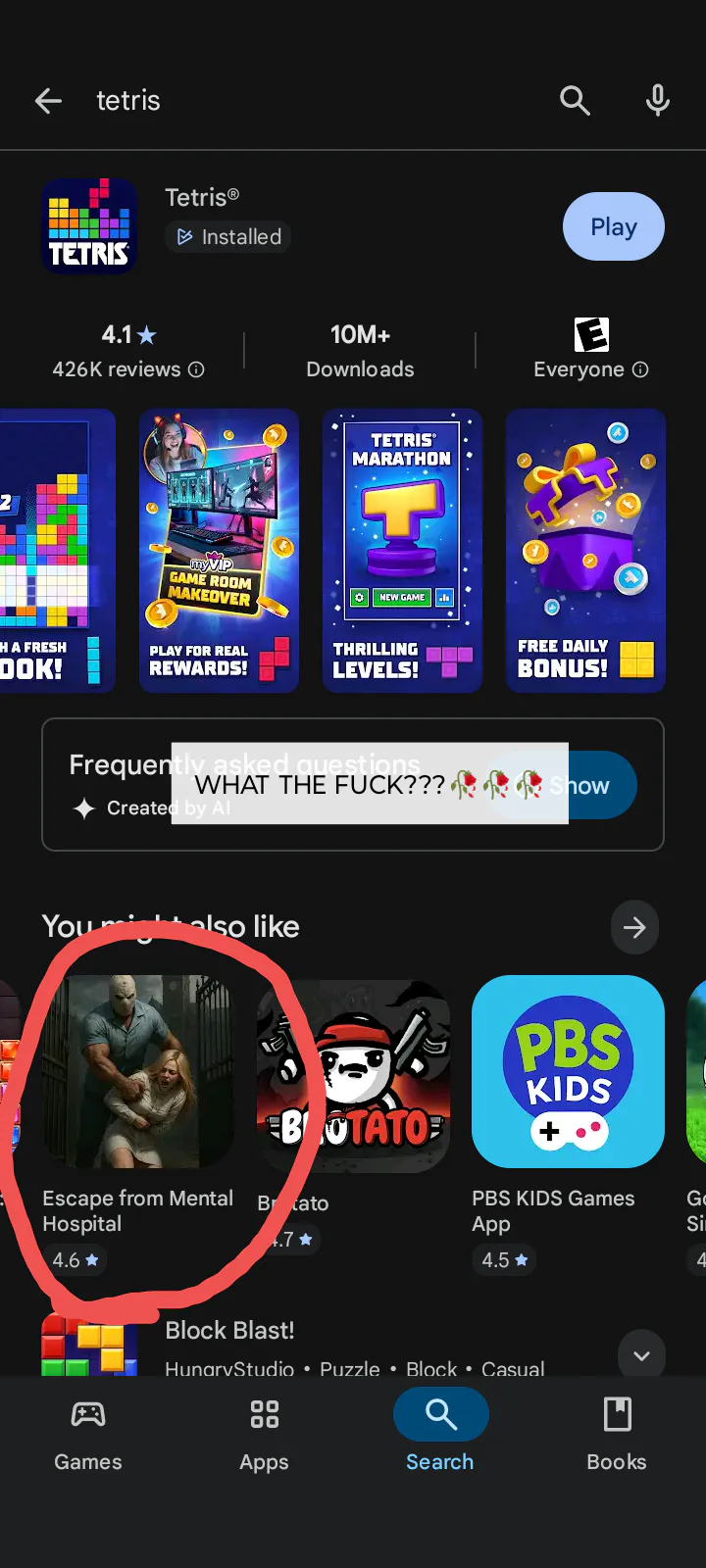This screenshot has height=1568, width=706.
Task: Open the Game Room Makeover screenshot
Action: pyautogui.click(x=219, y=551)
